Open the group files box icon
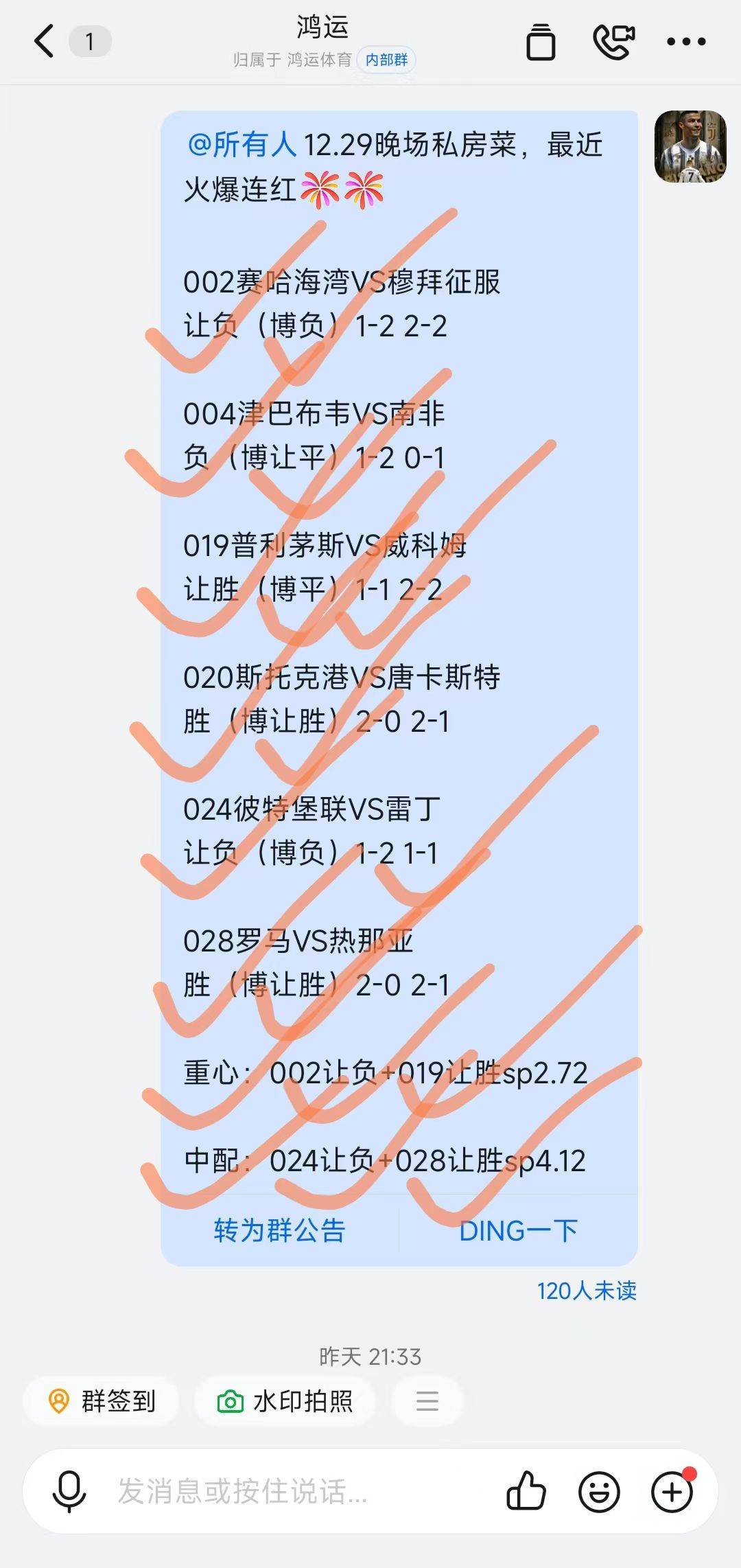 (x=541, y=42)
